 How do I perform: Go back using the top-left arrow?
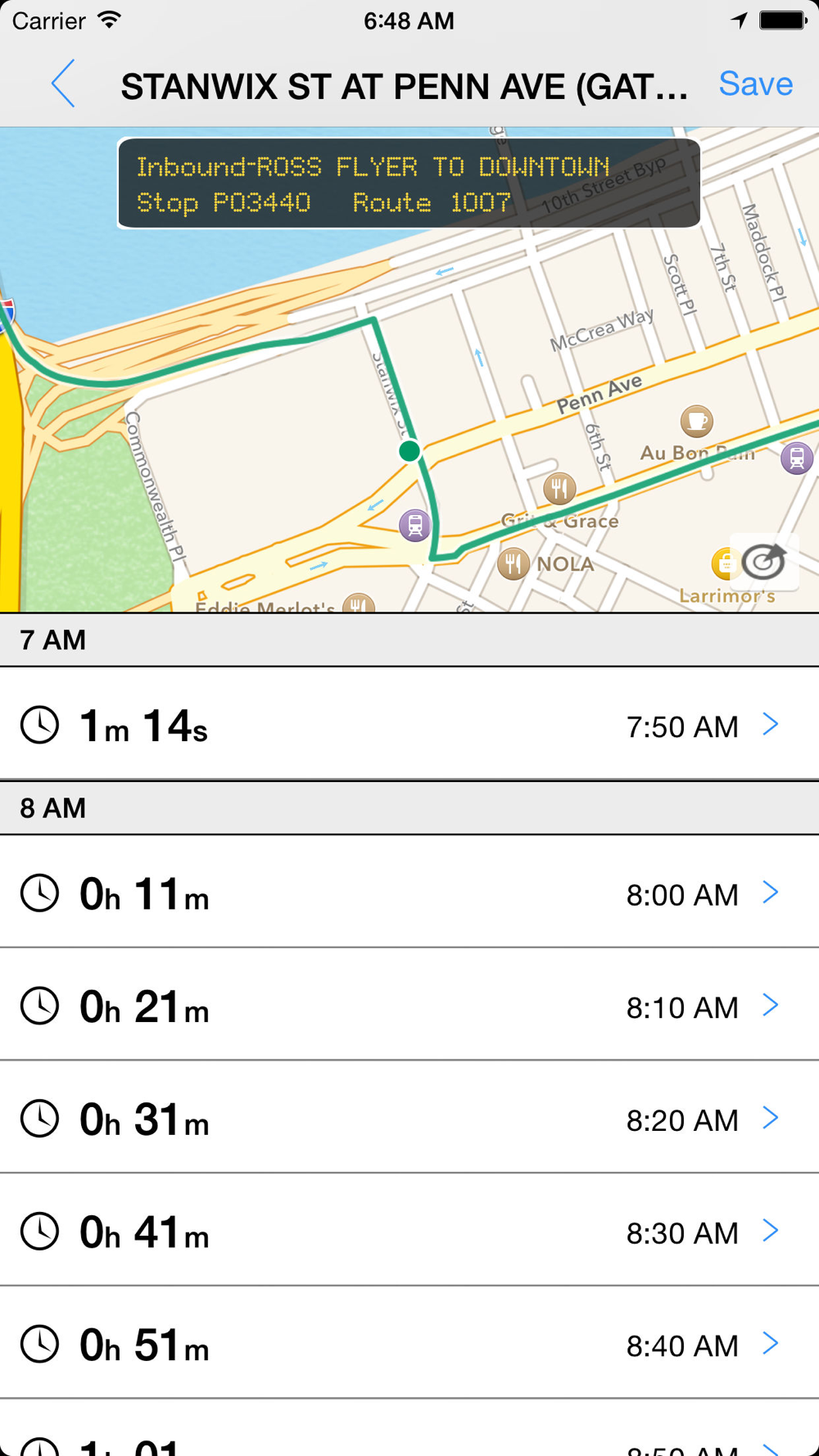click(63, 84)
